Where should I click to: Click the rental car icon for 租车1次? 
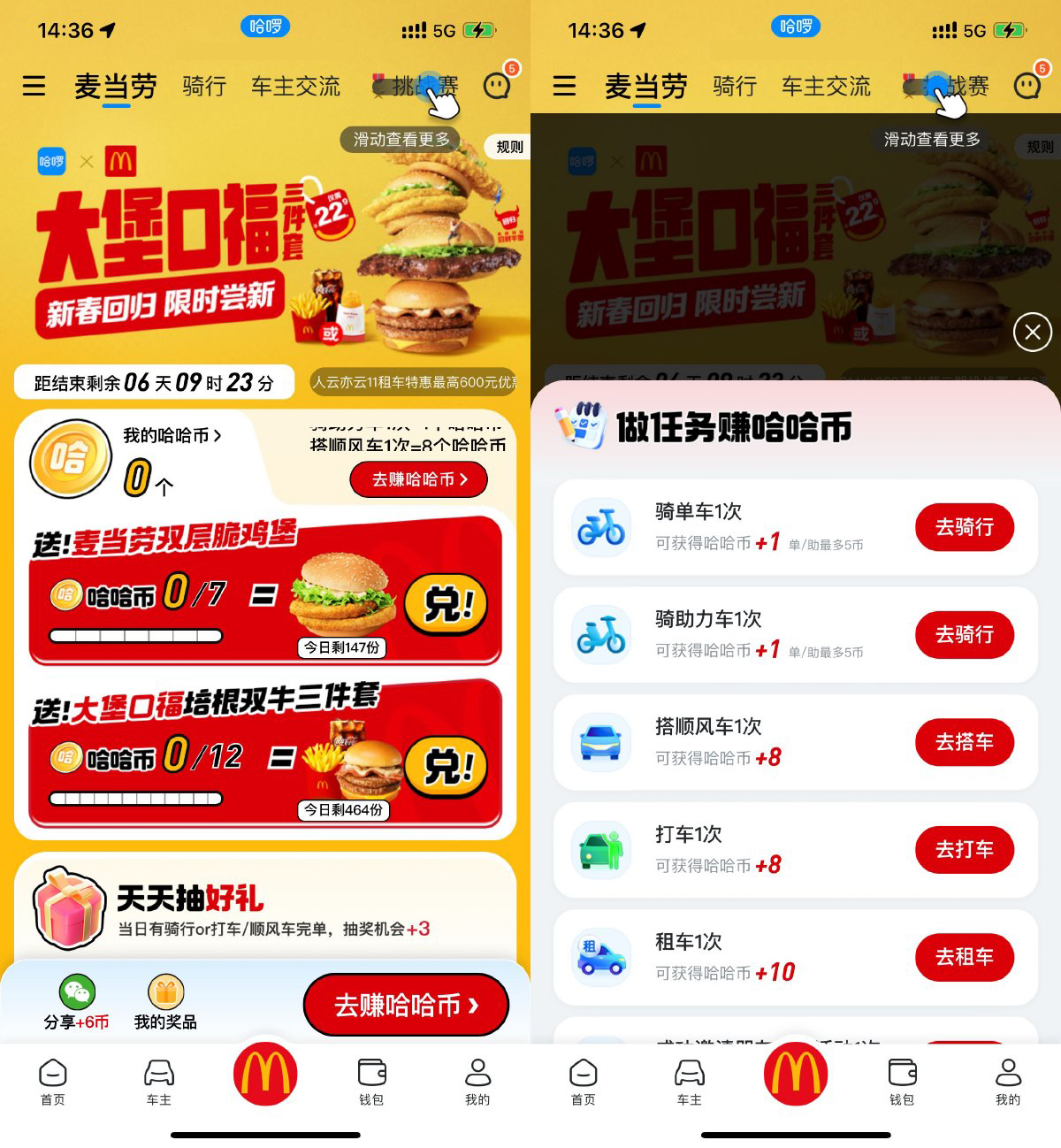click(x=600, y=957)
